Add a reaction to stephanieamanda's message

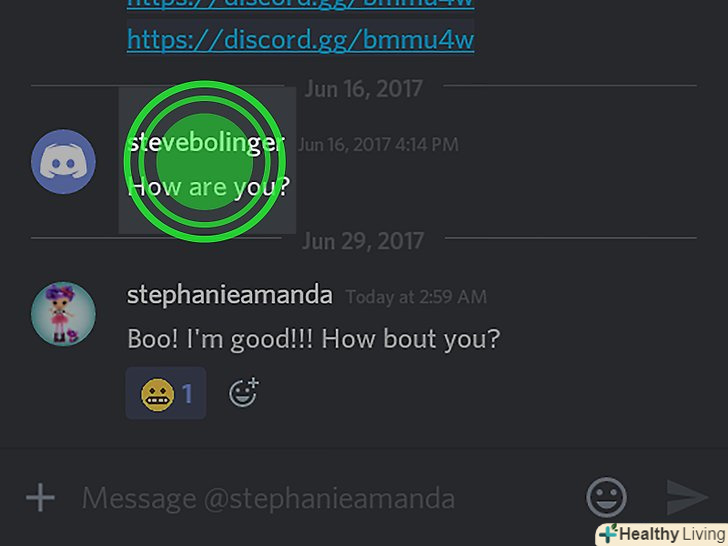(x=243, y=393)
